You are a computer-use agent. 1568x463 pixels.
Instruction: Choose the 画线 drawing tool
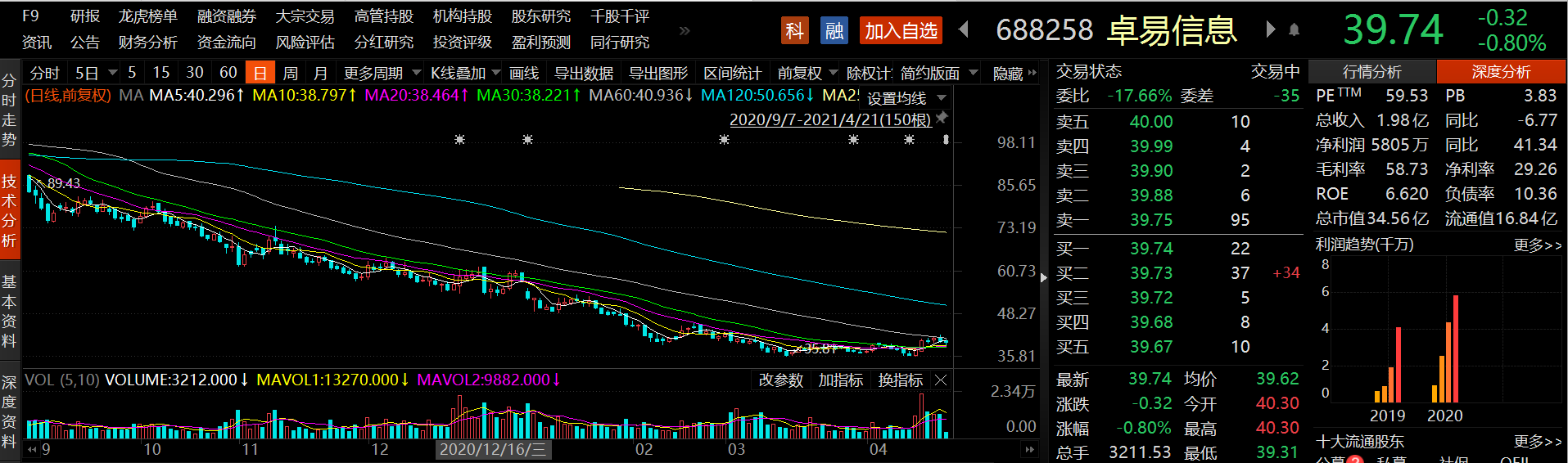pyautogui.click(x=524, y=73)
